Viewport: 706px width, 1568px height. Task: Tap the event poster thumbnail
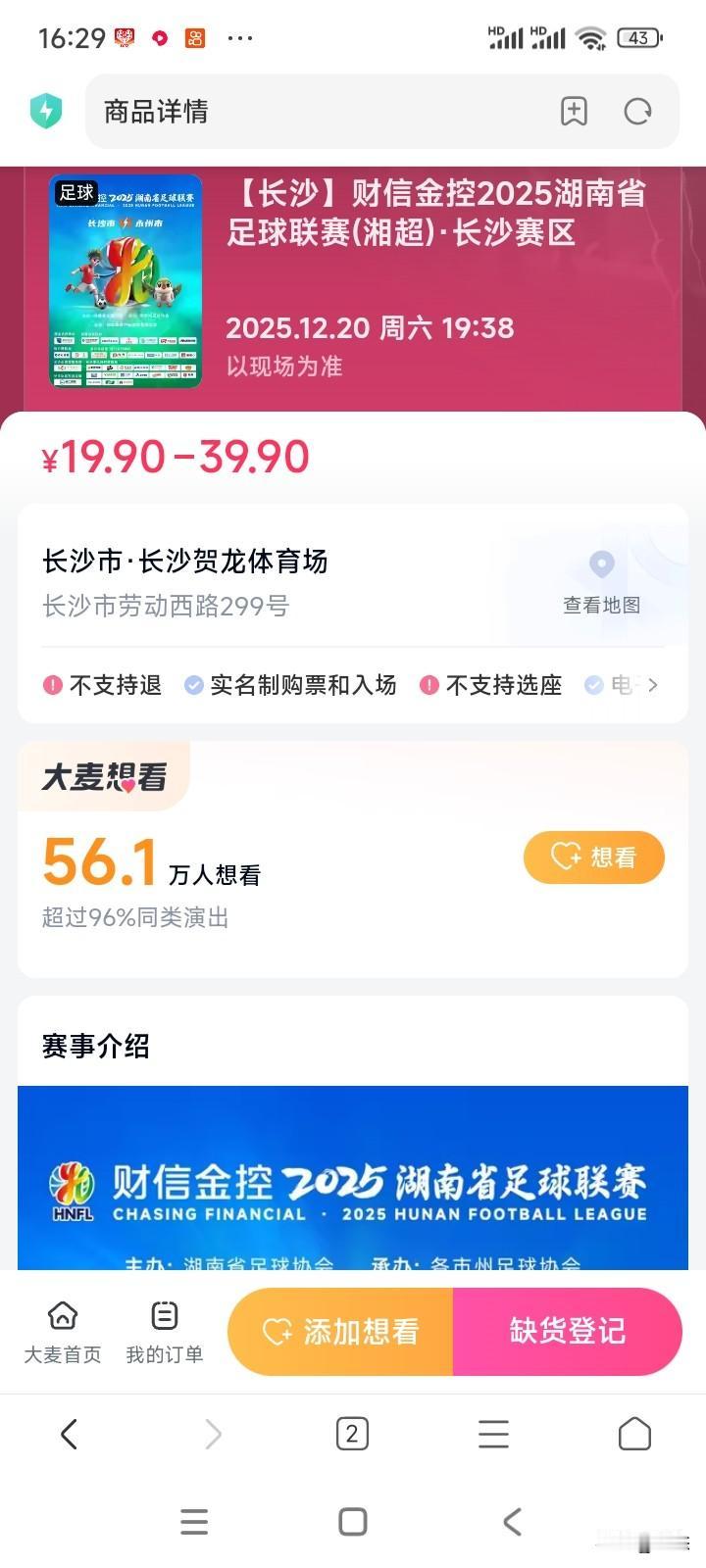coord(125,281)
